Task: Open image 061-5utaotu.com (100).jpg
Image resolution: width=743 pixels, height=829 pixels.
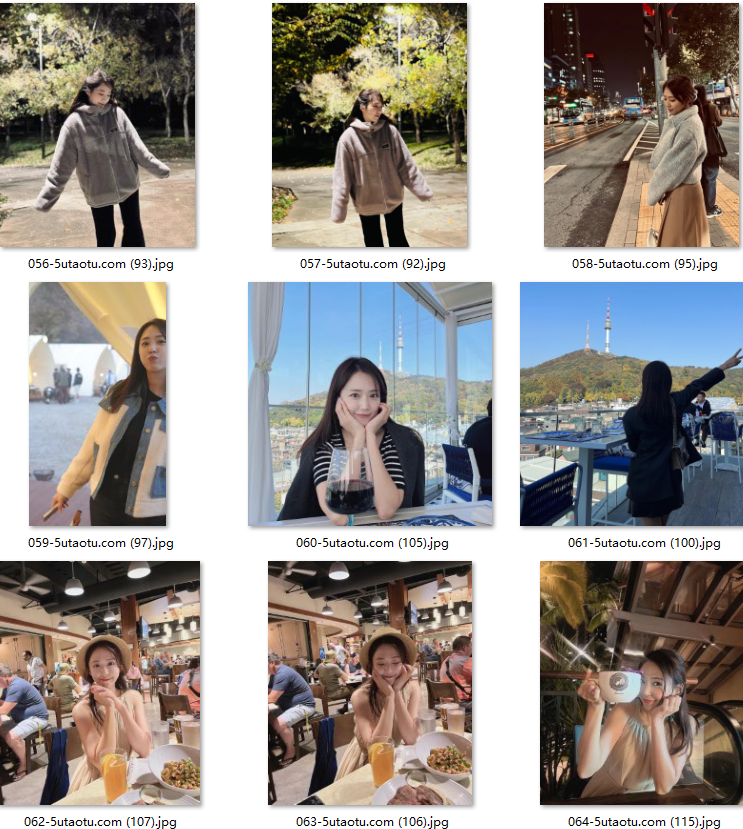Action: (630, 404)
